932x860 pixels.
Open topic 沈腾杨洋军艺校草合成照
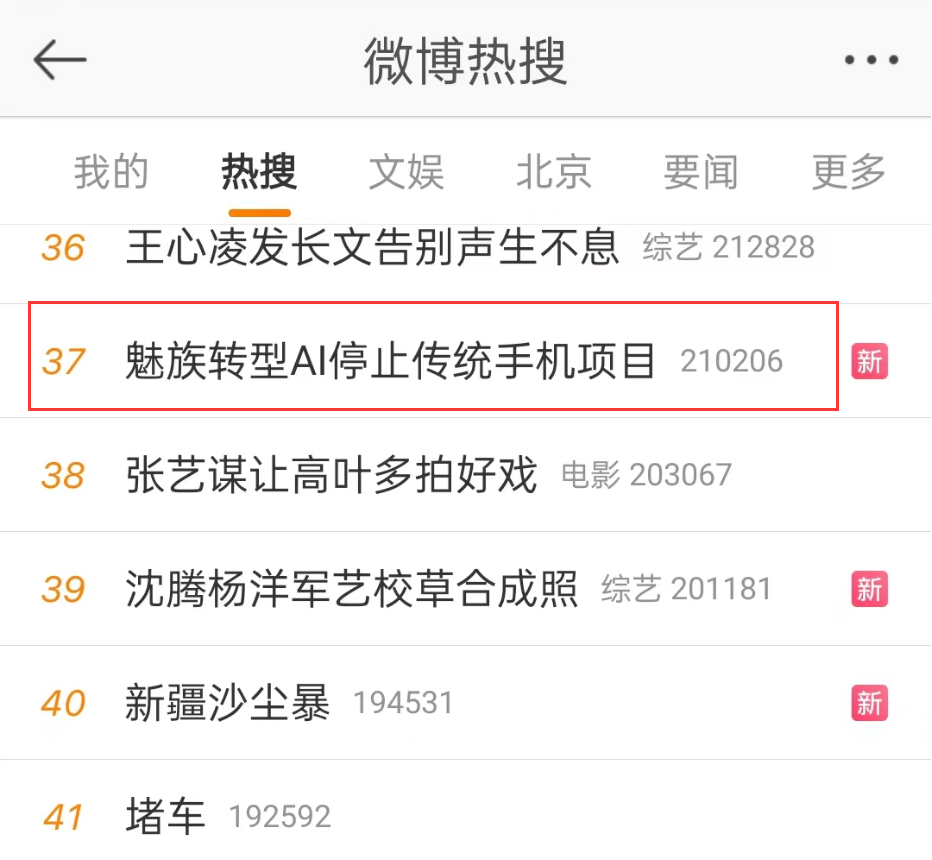(352, 589)
